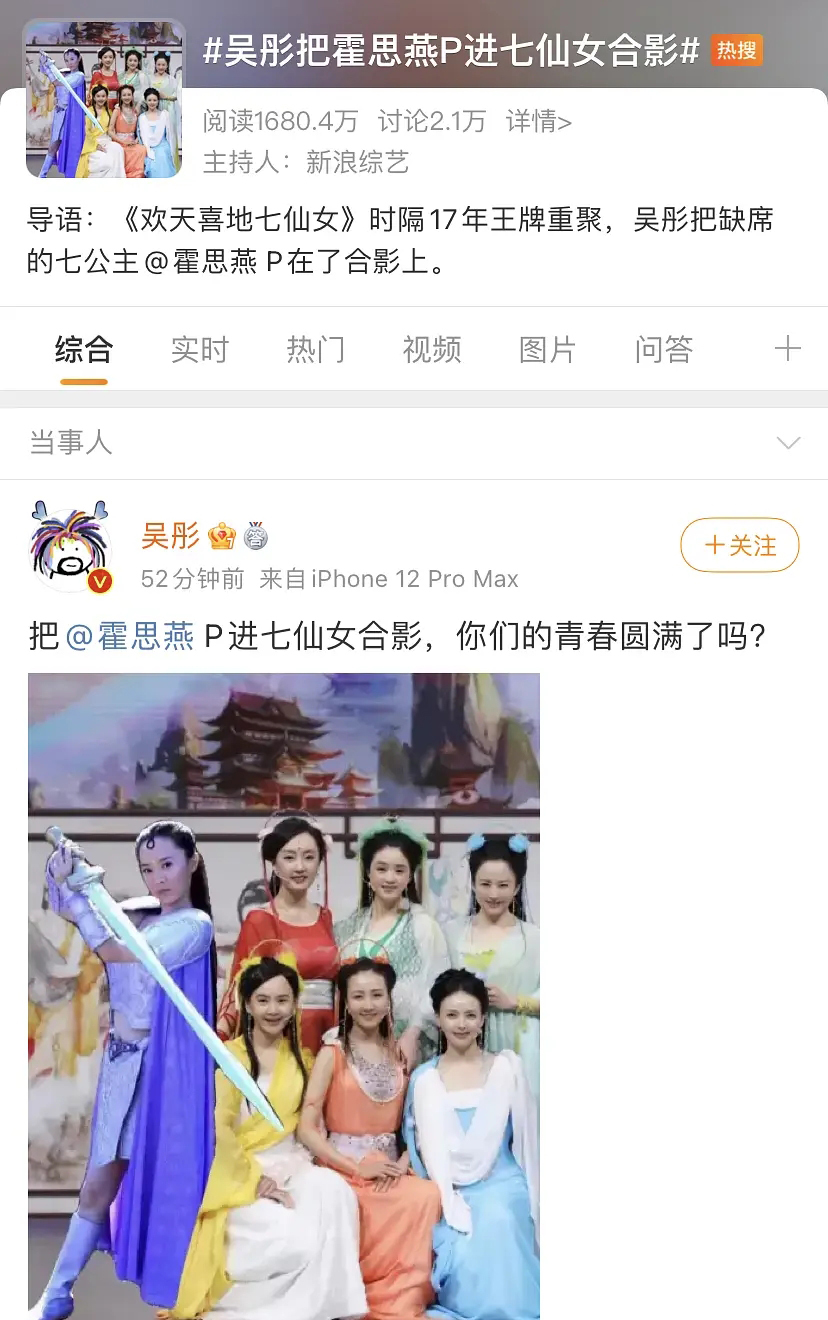Expand the 当事人 dropdown arrow
Image resolution: width=828 pixels, height=1320 pixels.
coord(788,443)
